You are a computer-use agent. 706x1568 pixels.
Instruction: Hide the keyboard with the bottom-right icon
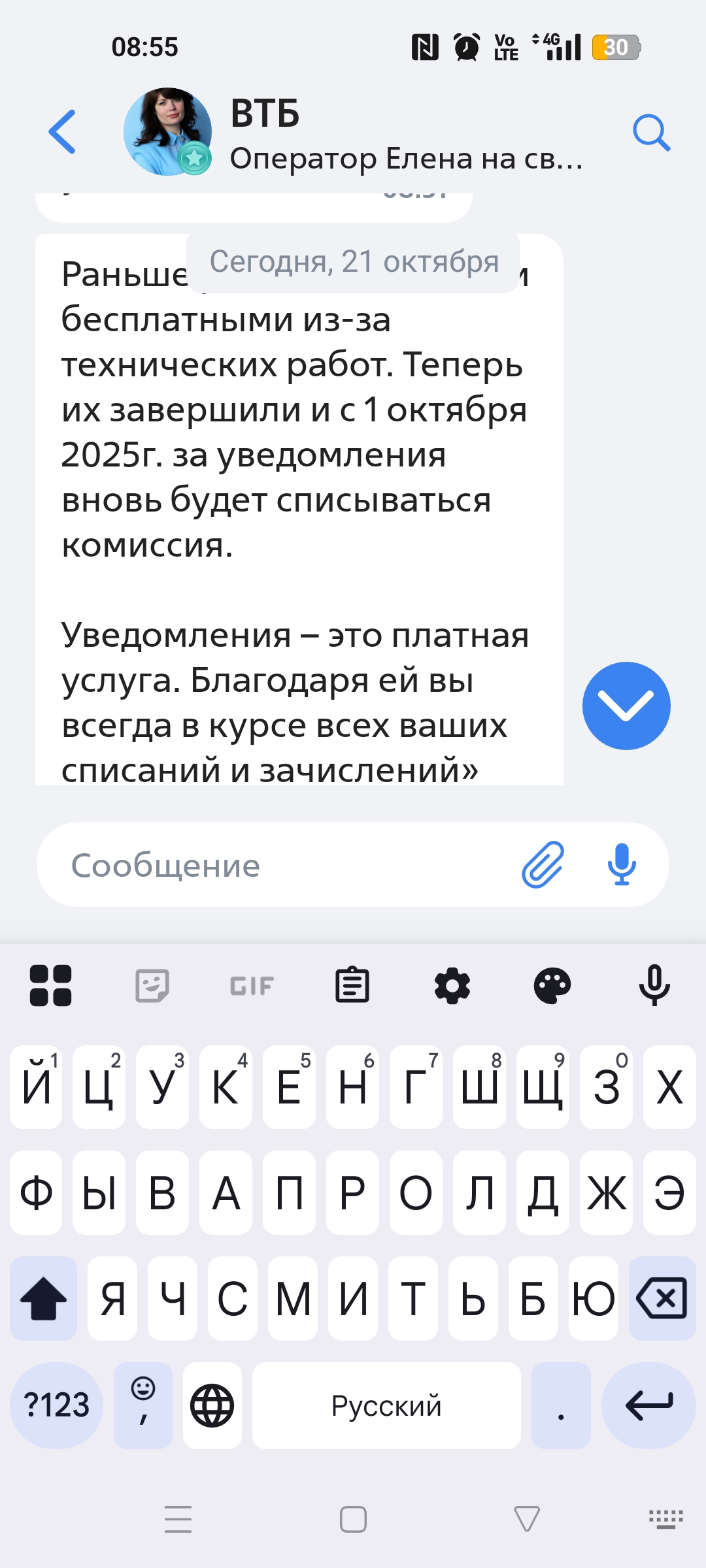click(665, 1519)
